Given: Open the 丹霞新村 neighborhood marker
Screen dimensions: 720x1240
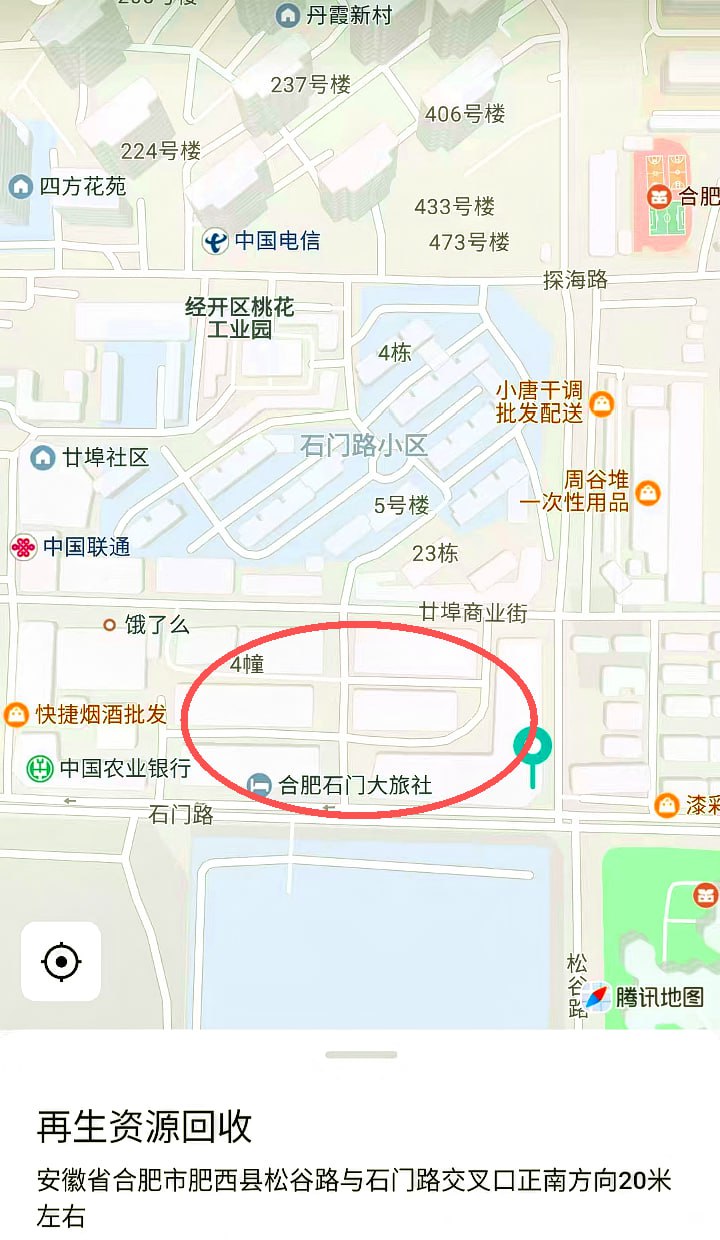Looking at the screenshot, I should point(288,16).
